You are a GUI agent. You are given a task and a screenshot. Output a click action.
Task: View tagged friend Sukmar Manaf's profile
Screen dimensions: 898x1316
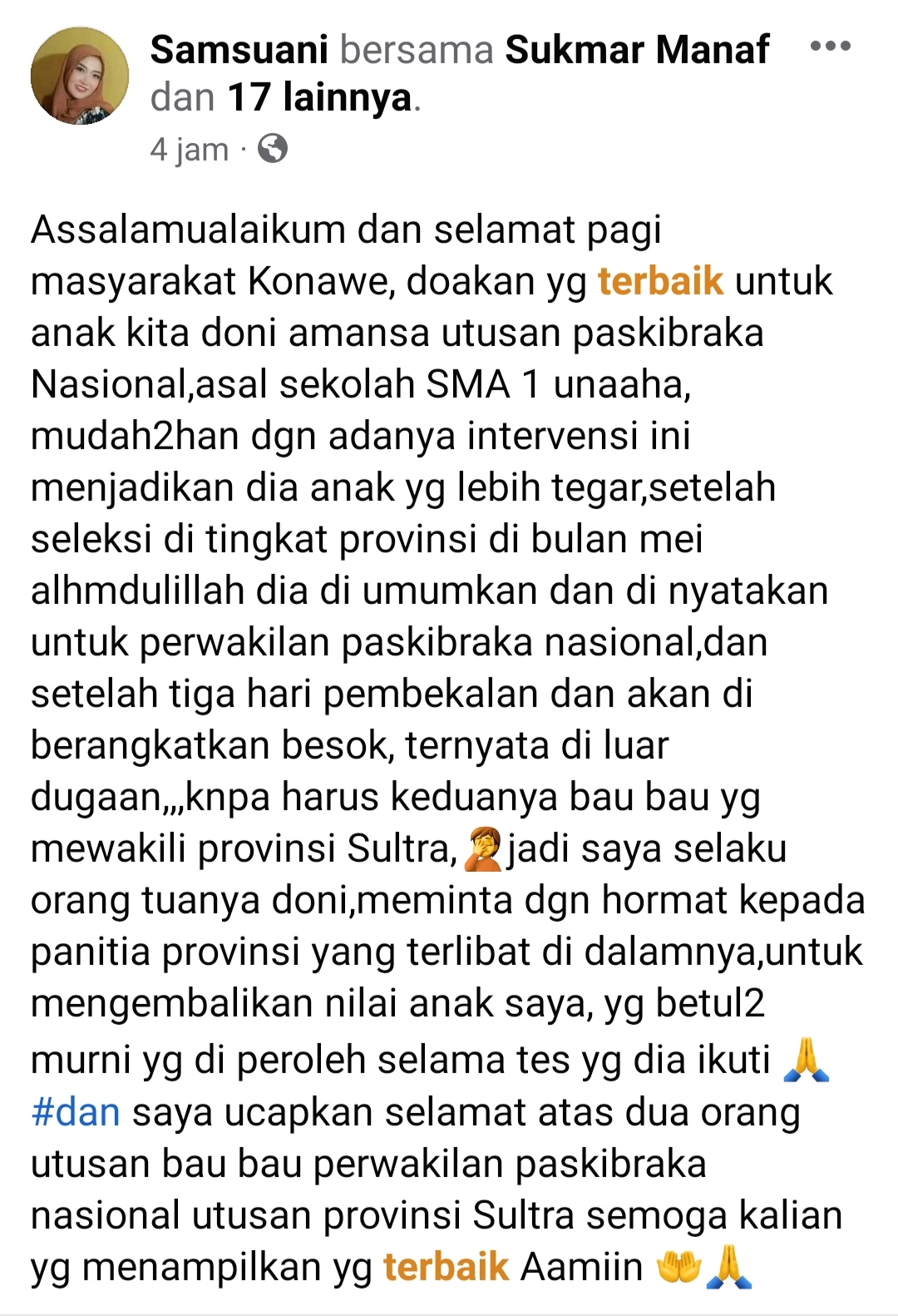pyautogui.click(x=637, y=50)
